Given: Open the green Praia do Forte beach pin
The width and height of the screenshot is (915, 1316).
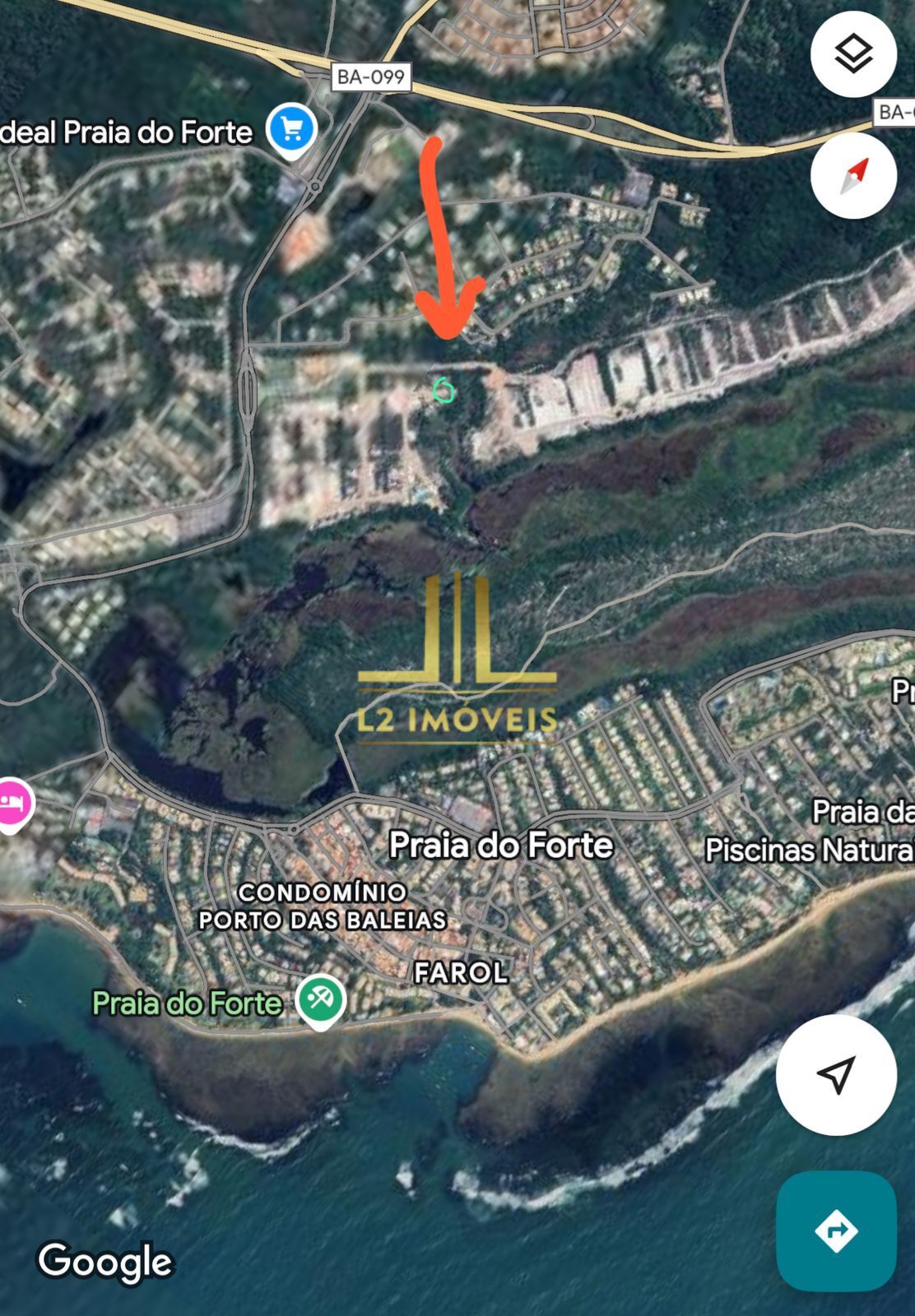Looking at the screenshot, I should click(320, 999).
